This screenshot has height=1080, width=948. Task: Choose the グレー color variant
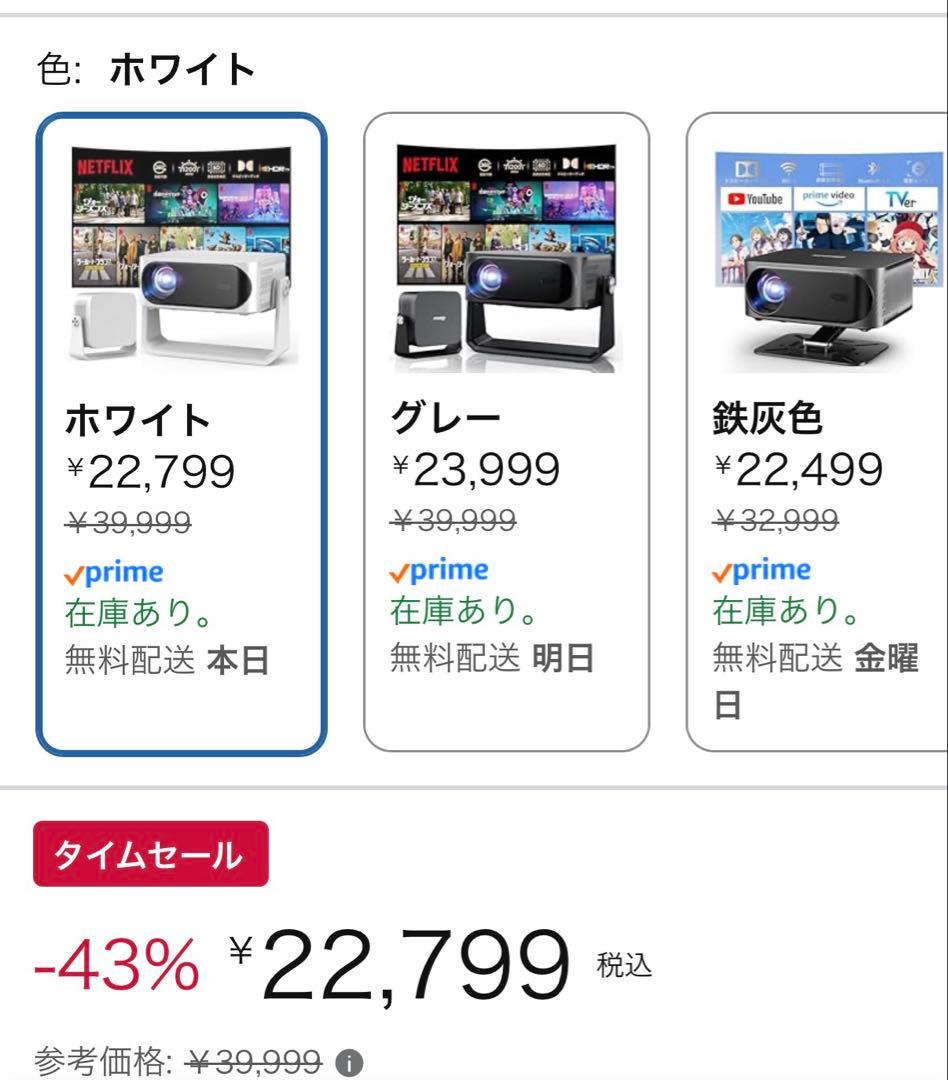pyautogui.click(x=506, y=433)
